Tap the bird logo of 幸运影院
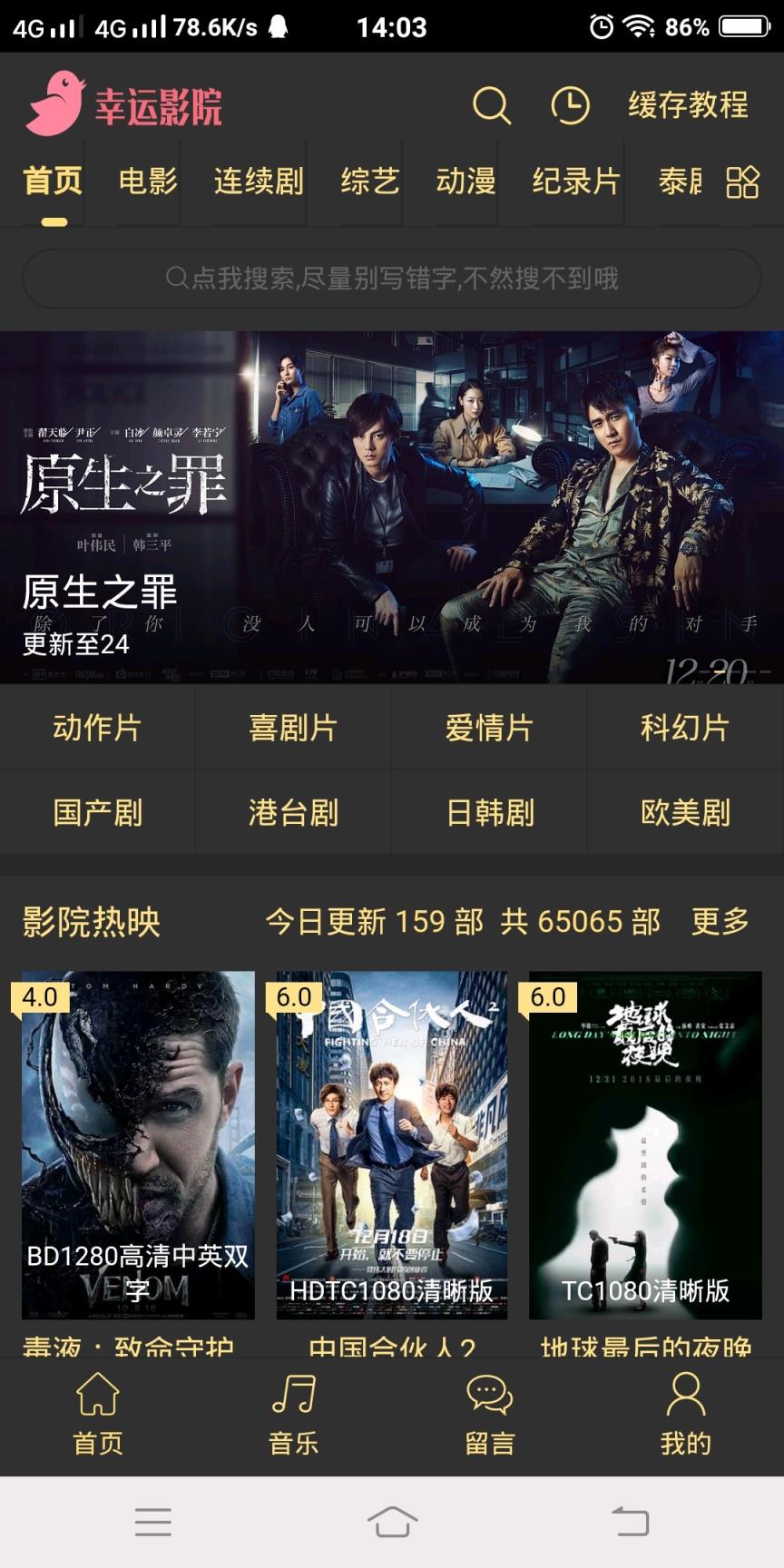Viewport: 784px width, 1568px height. 56,103
